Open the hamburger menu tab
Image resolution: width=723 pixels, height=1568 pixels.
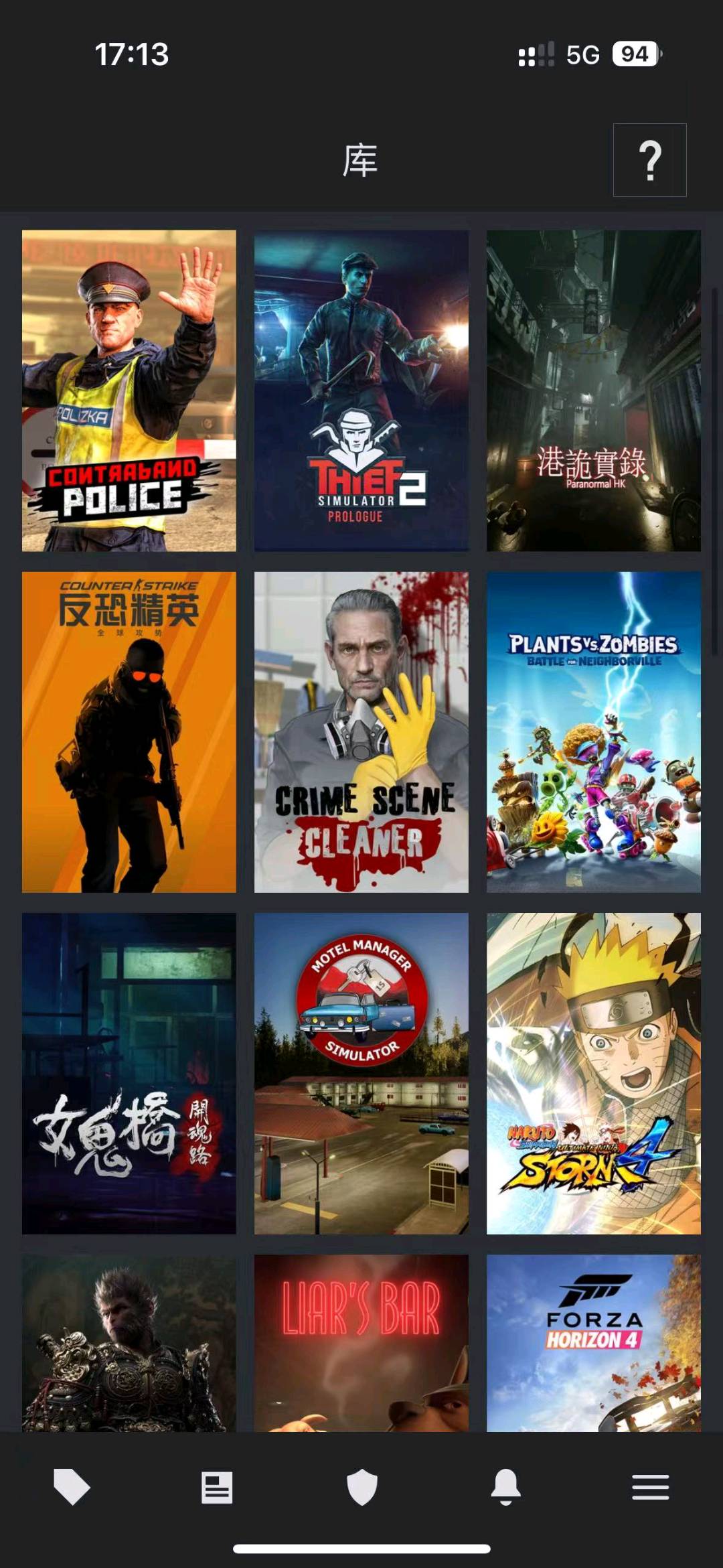click(651, 1487)
